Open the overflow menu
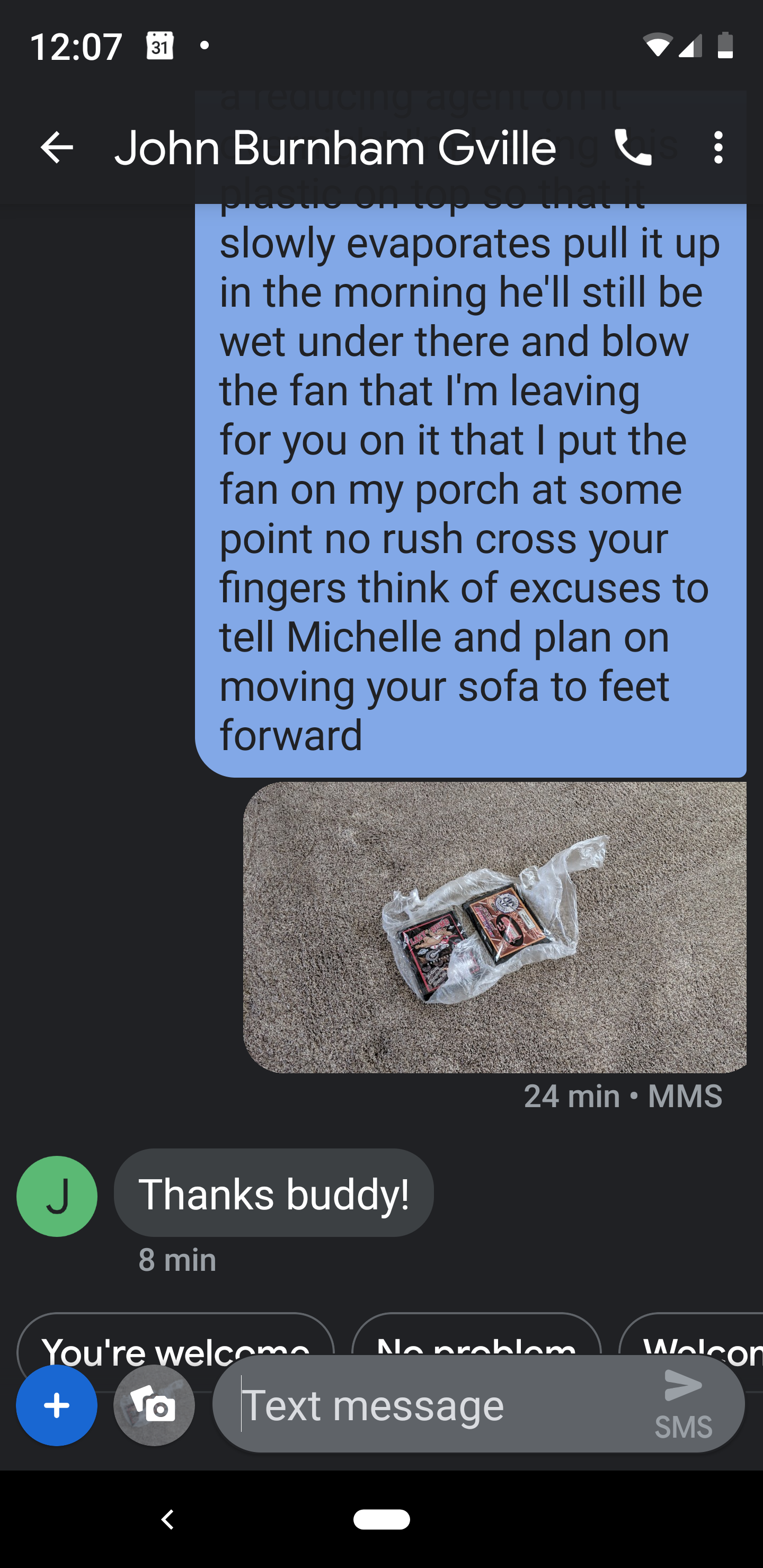763x1568 pixels. coord(718,148)
